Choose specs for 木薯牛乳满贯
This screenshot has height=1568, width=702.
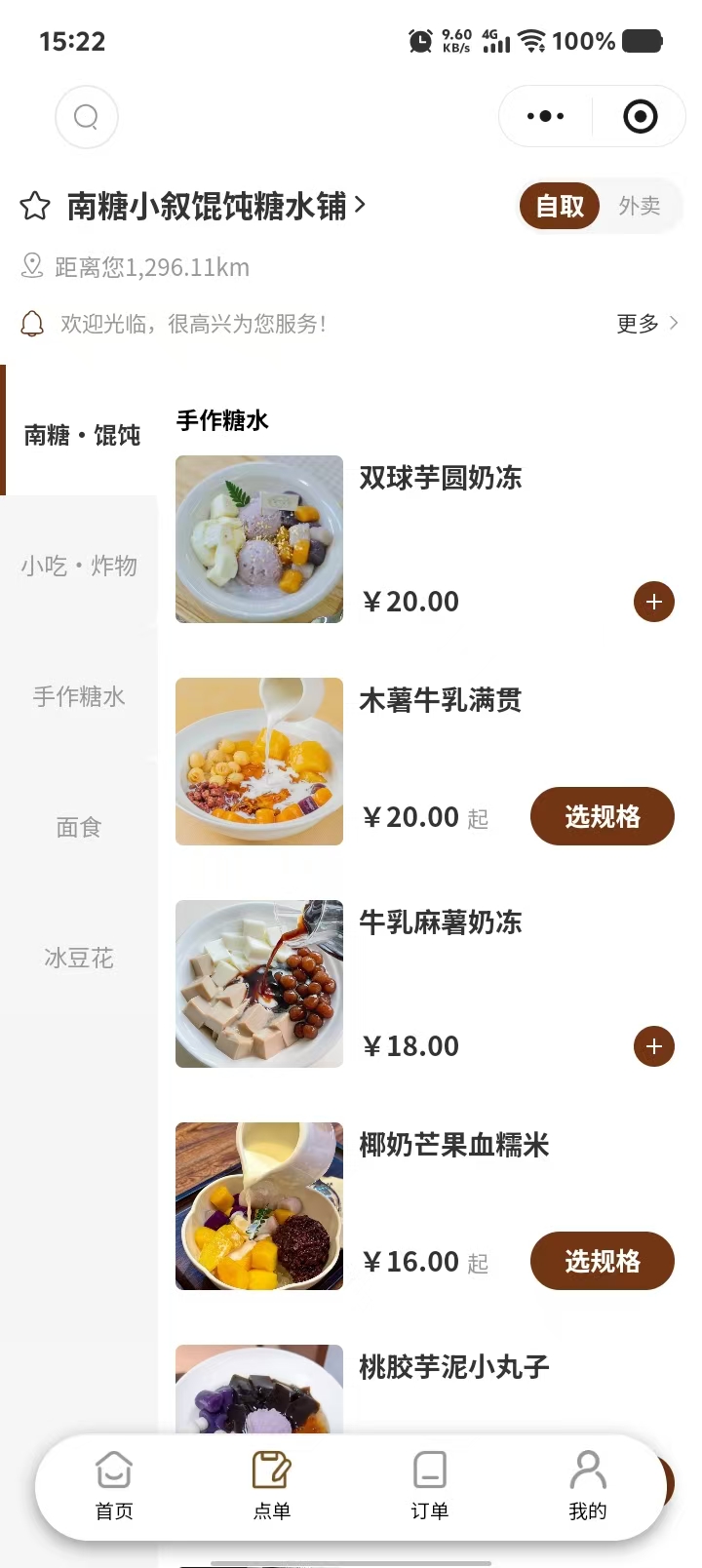602,816
